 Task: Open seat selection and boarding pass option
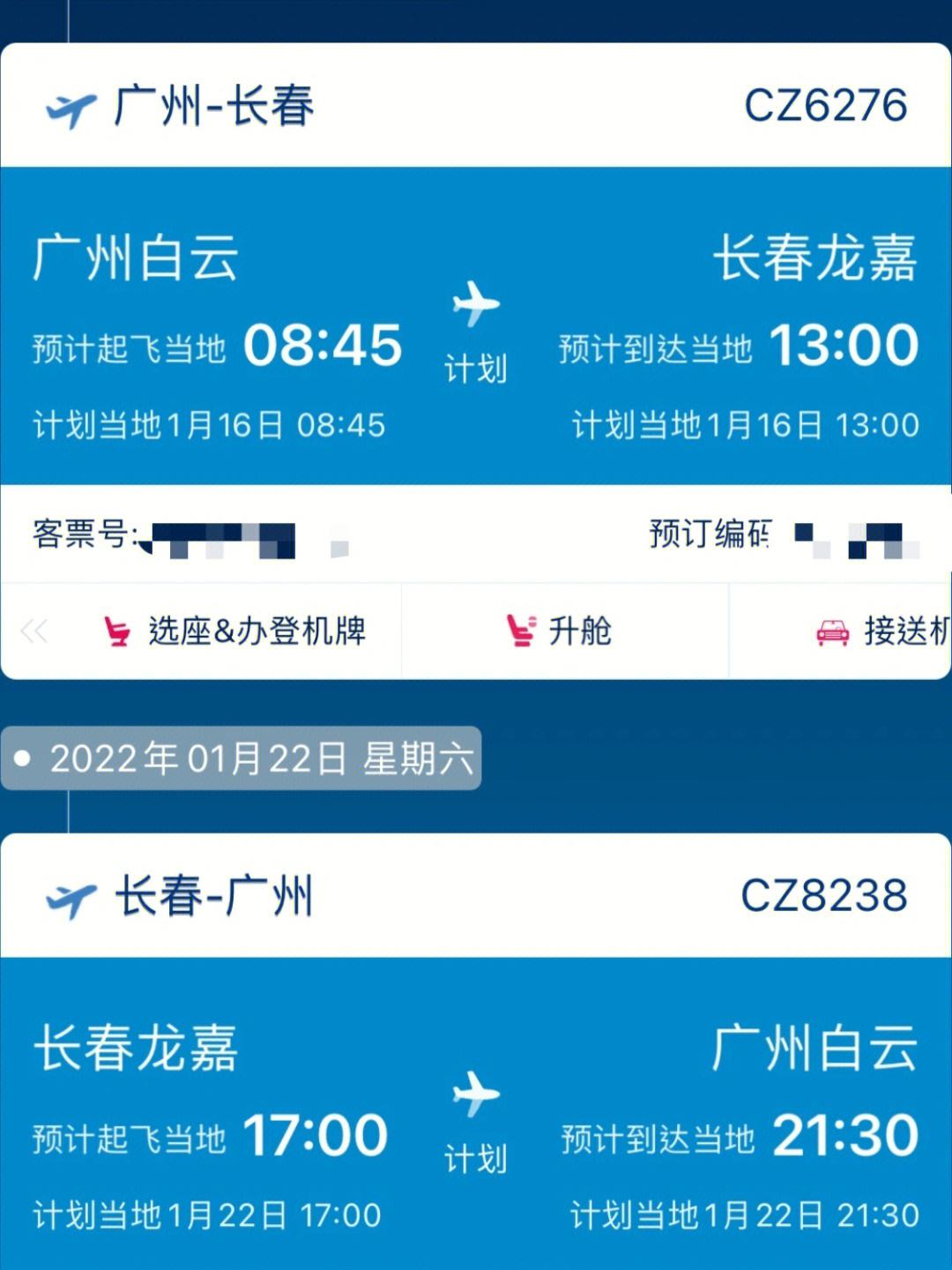click(x=234, y=631)
